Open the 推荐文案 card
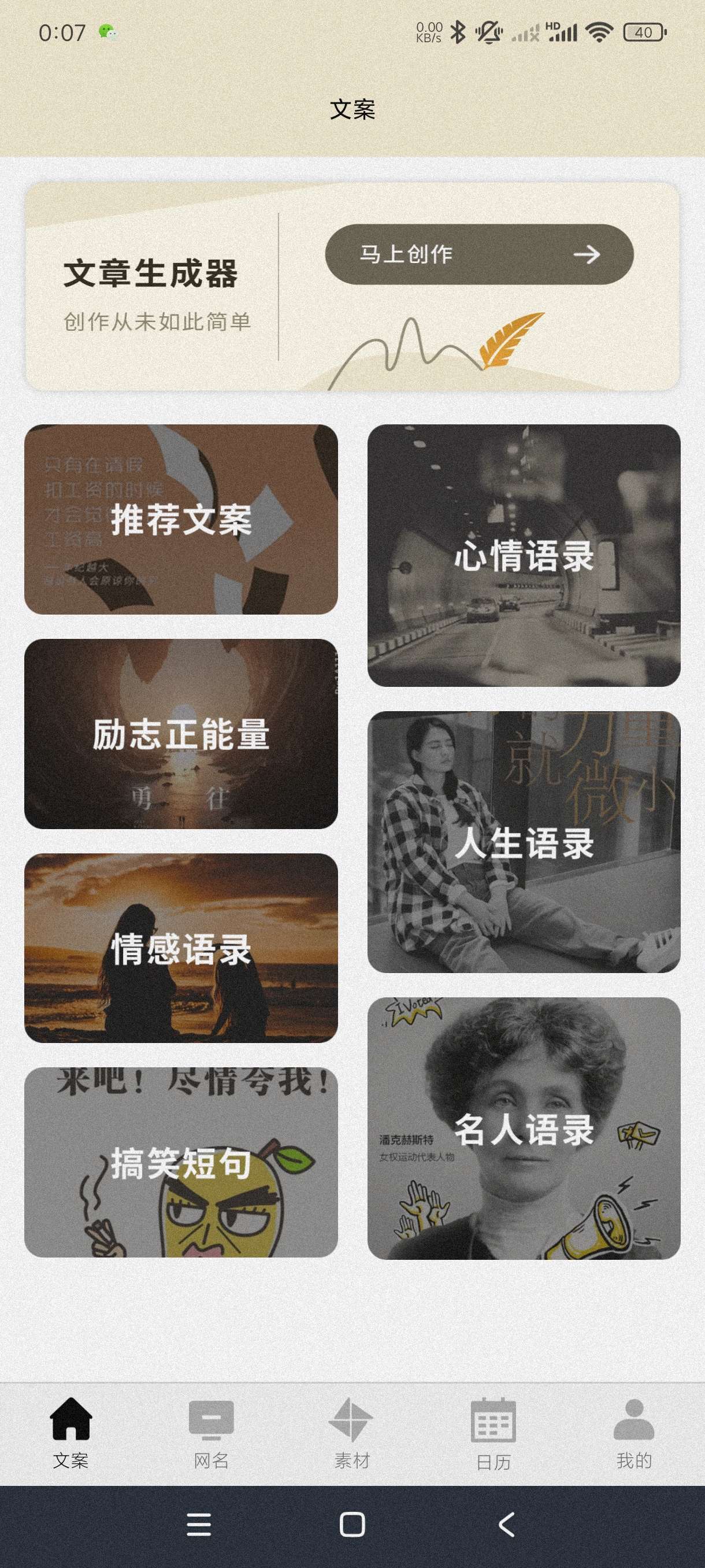The height and width of the screenshot is (1568, 705). [181, 519]
